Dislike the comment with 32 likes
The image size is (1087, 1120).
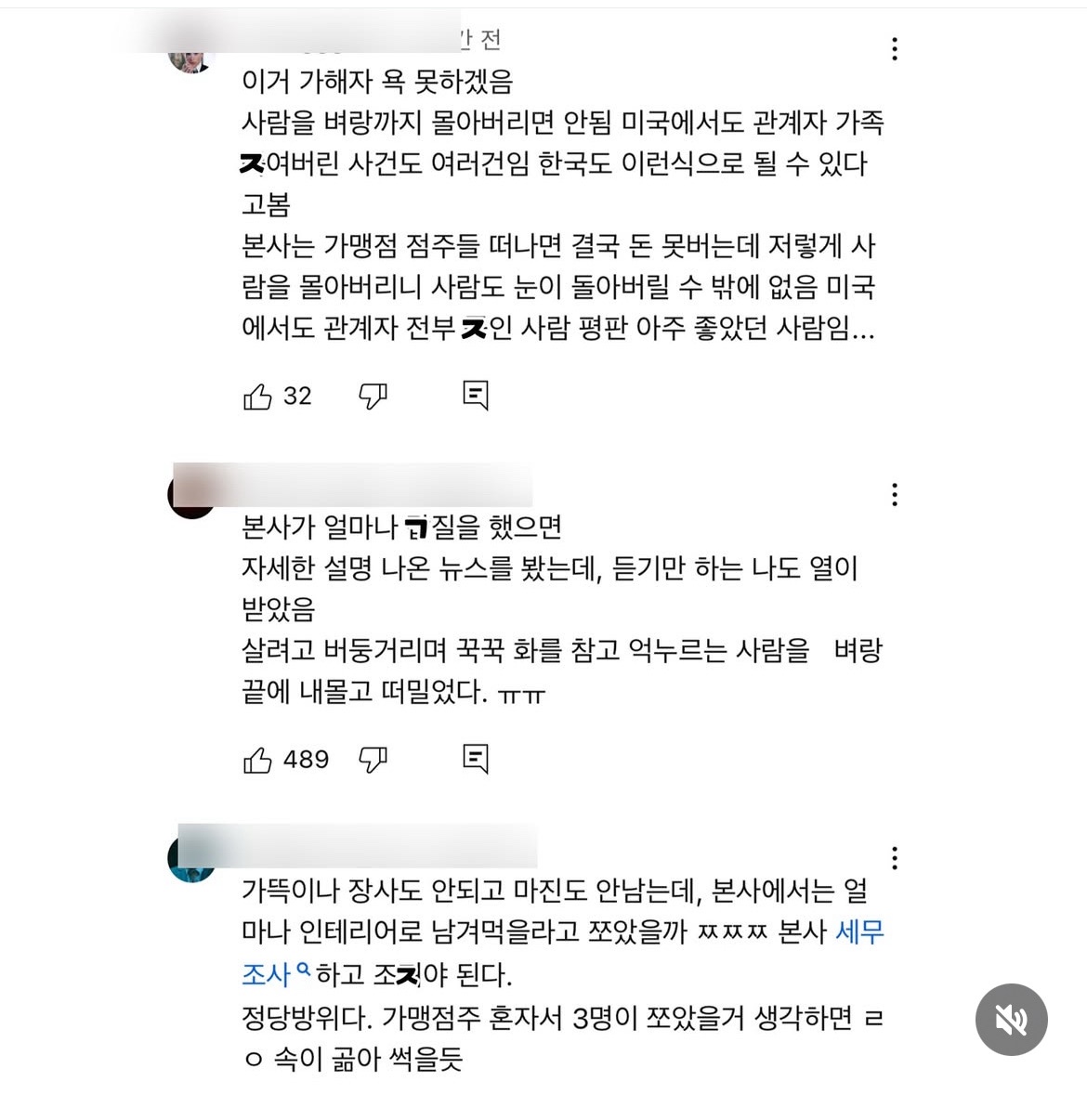(x=373, y=397)
